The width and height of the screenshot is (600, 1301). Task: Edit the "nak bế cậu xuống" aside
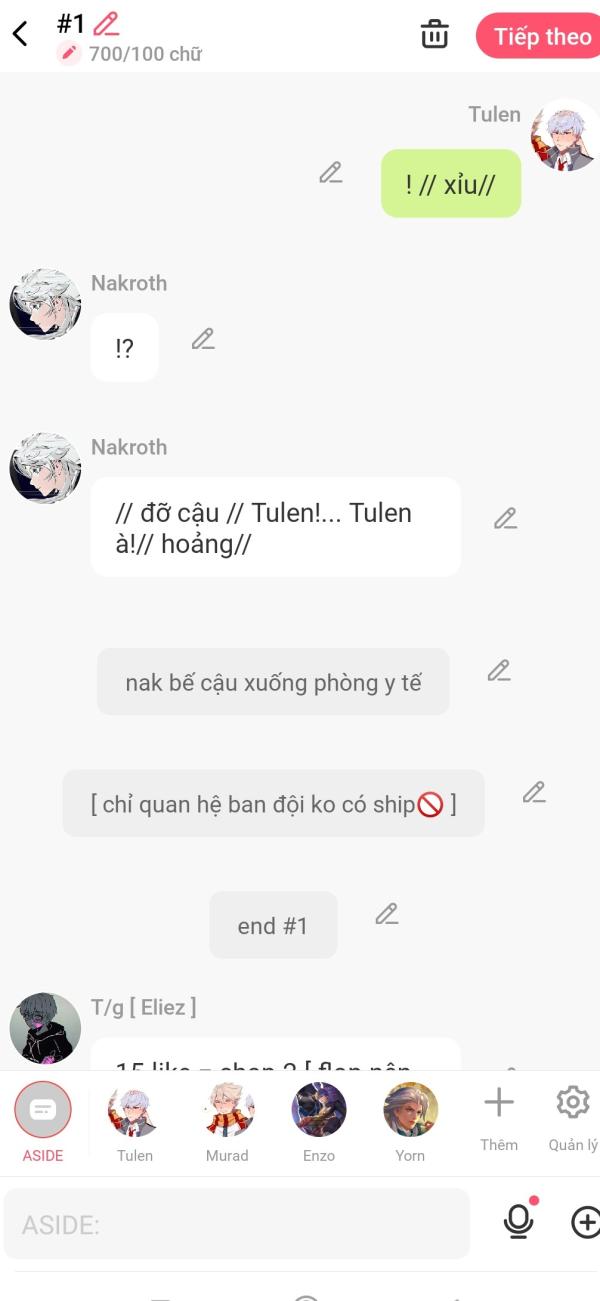coord(499,670)
